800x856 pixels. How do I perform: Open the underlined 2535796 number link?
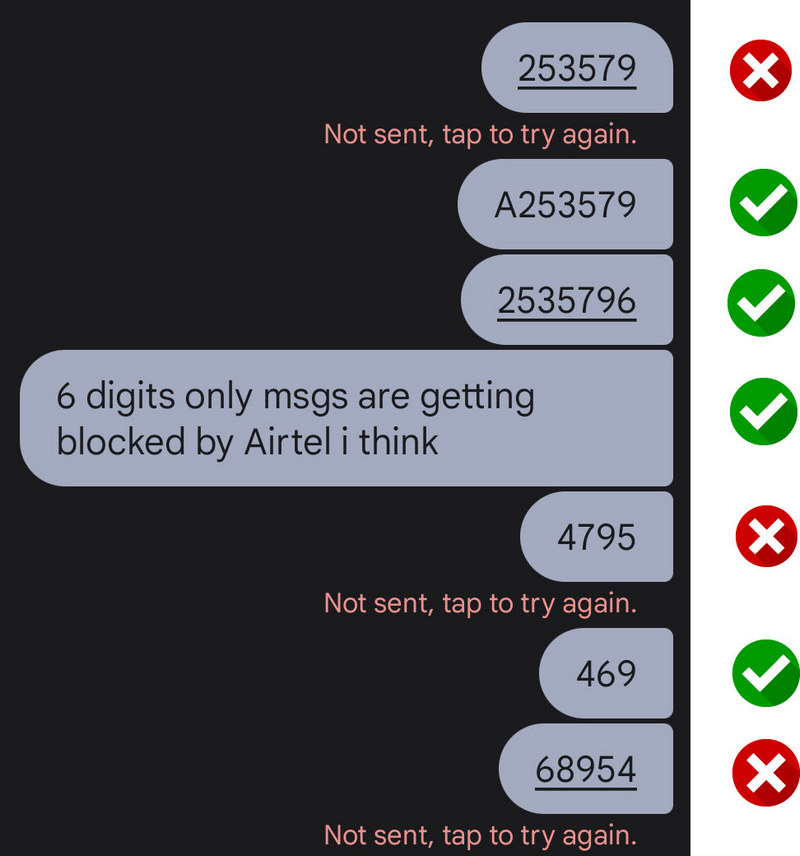[x=566, y=300]
